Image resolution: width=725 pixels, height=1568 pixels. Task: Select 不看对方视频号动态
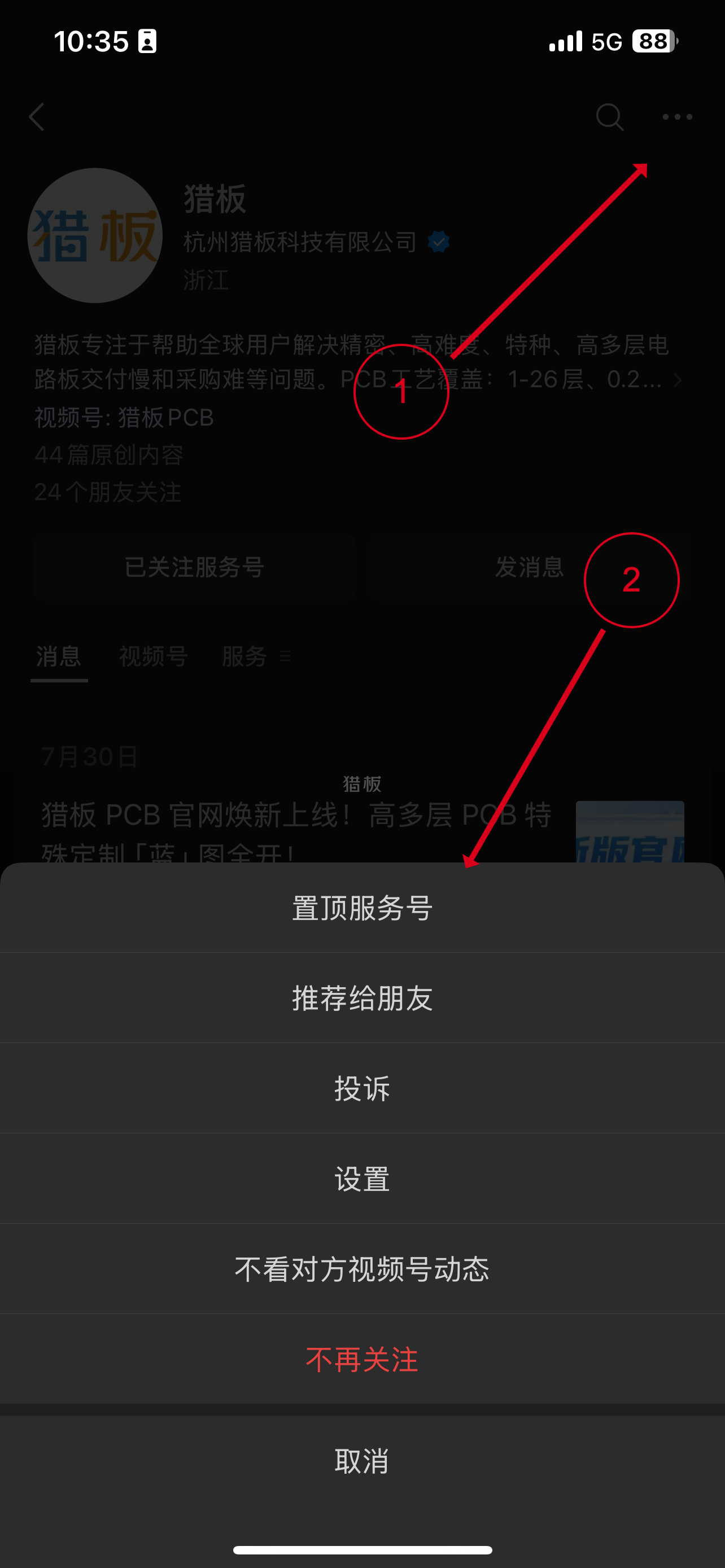(x=362, y=1269)
